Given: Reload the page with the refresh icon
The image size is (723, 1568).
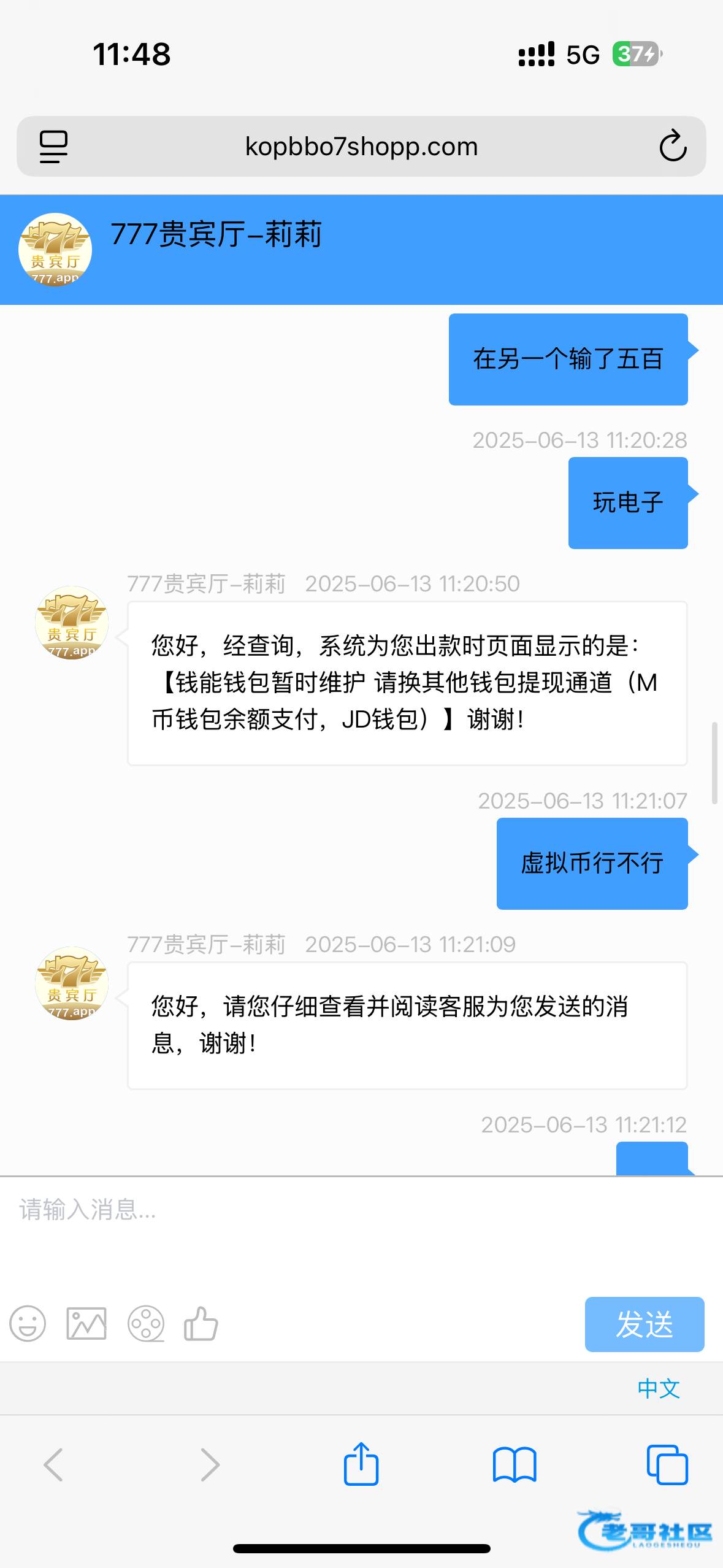Looking at the screenshot, I should pyautogui.click(x=673, y=146).
